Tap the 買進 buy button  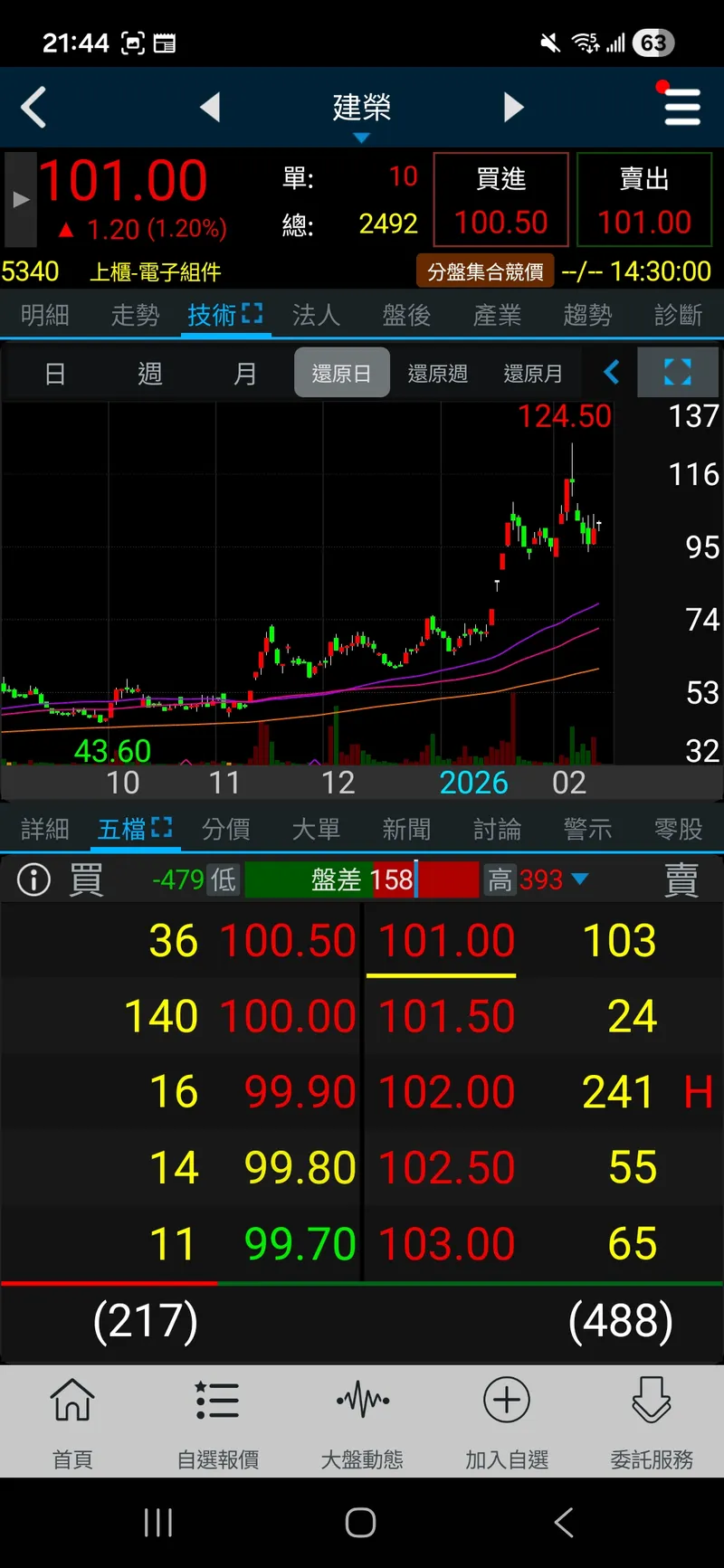coord(500,200)
